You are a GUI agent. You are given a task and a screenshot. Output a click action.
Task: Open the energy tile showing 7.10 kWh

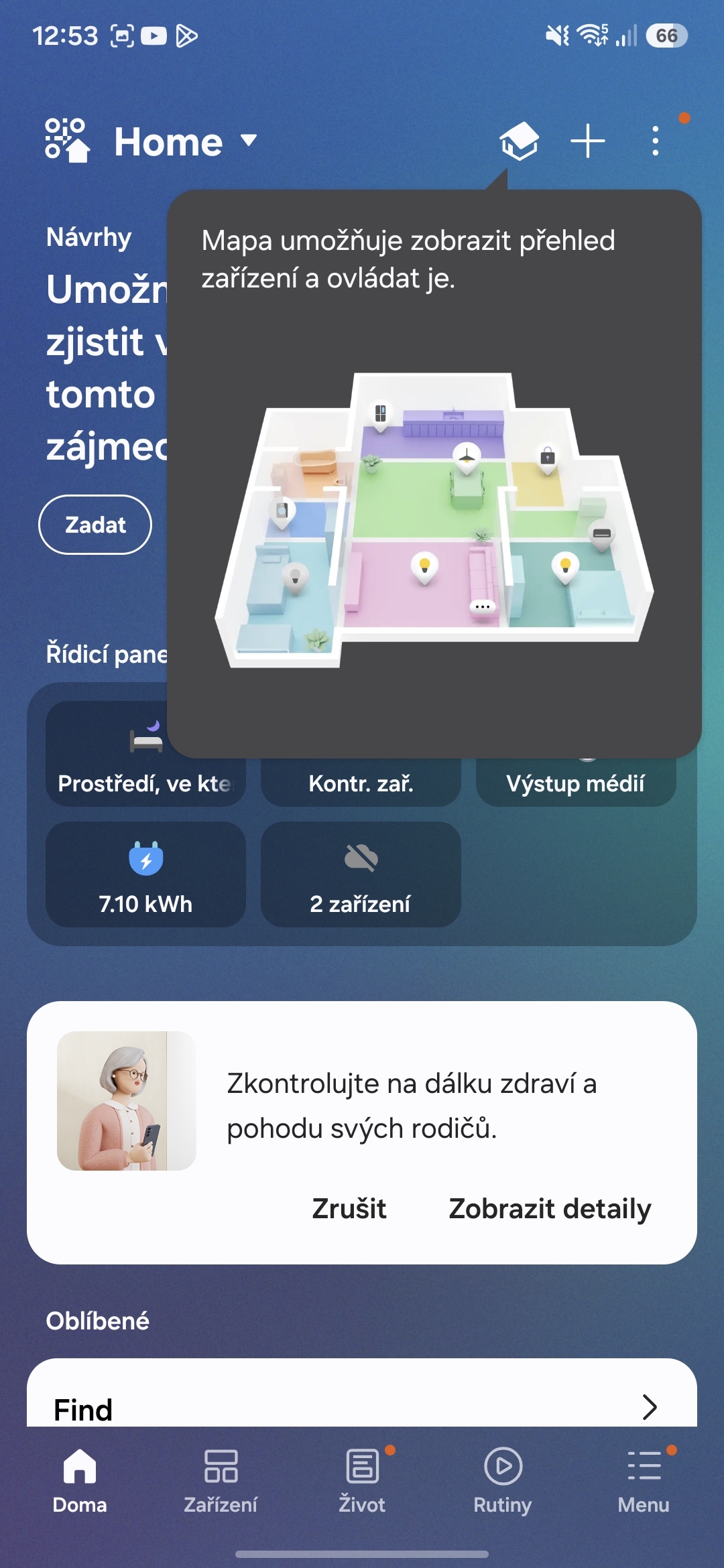pyautogui.click(x=146, y=874)
